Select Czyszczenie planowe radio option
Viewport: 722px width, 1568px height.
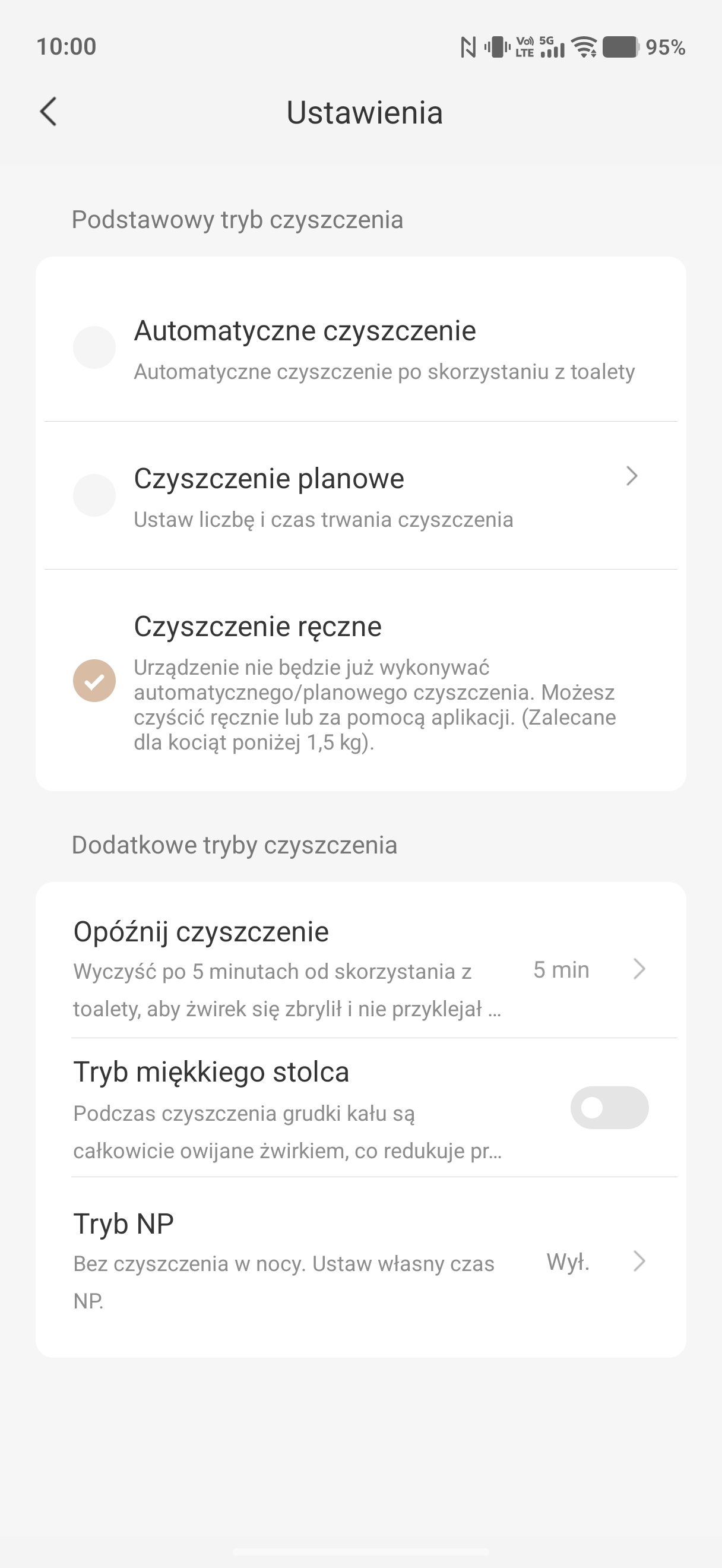94,495
